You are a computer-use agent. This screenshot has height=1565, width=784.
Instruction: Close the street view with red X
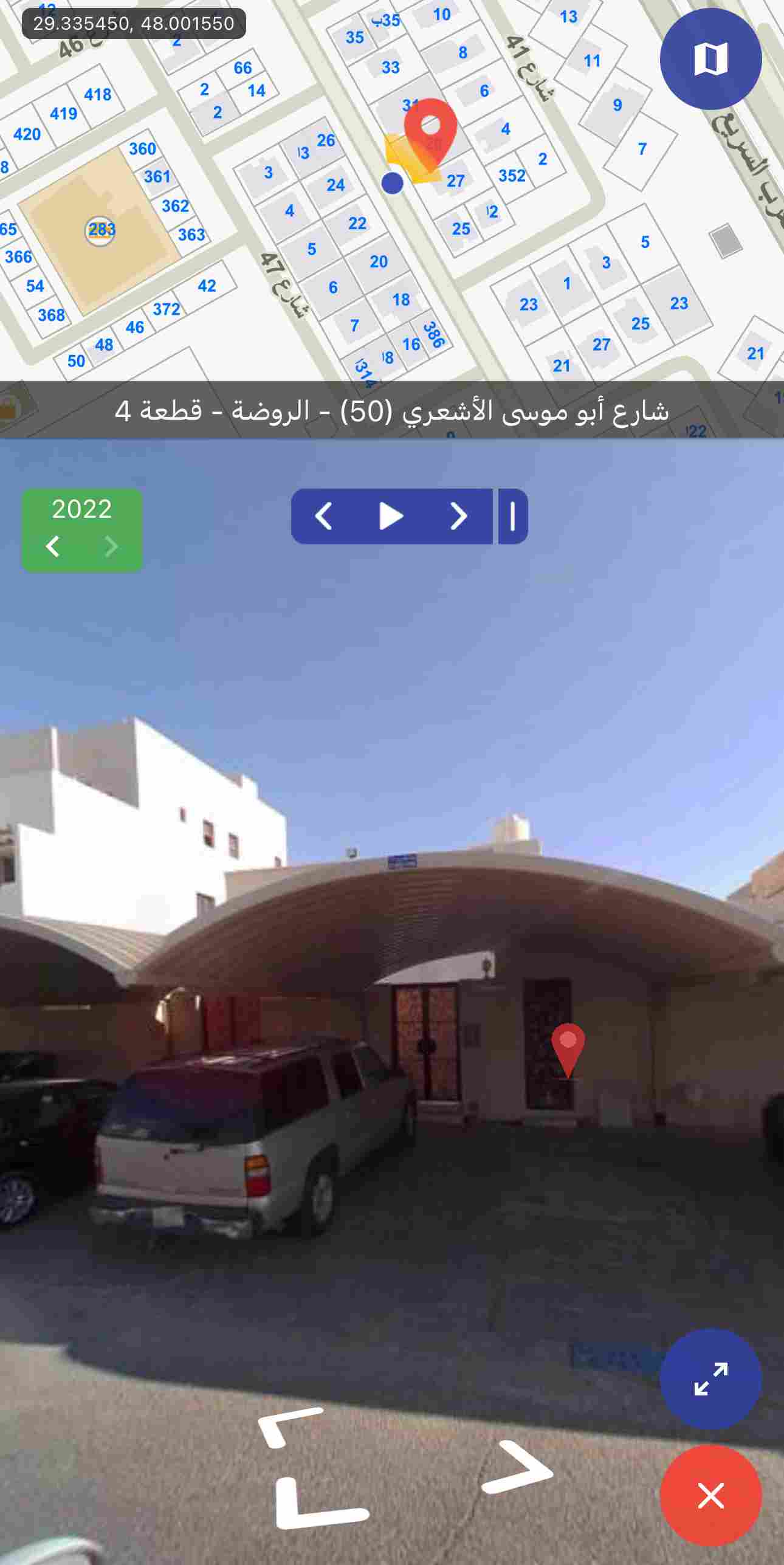tap(710, 1496)
